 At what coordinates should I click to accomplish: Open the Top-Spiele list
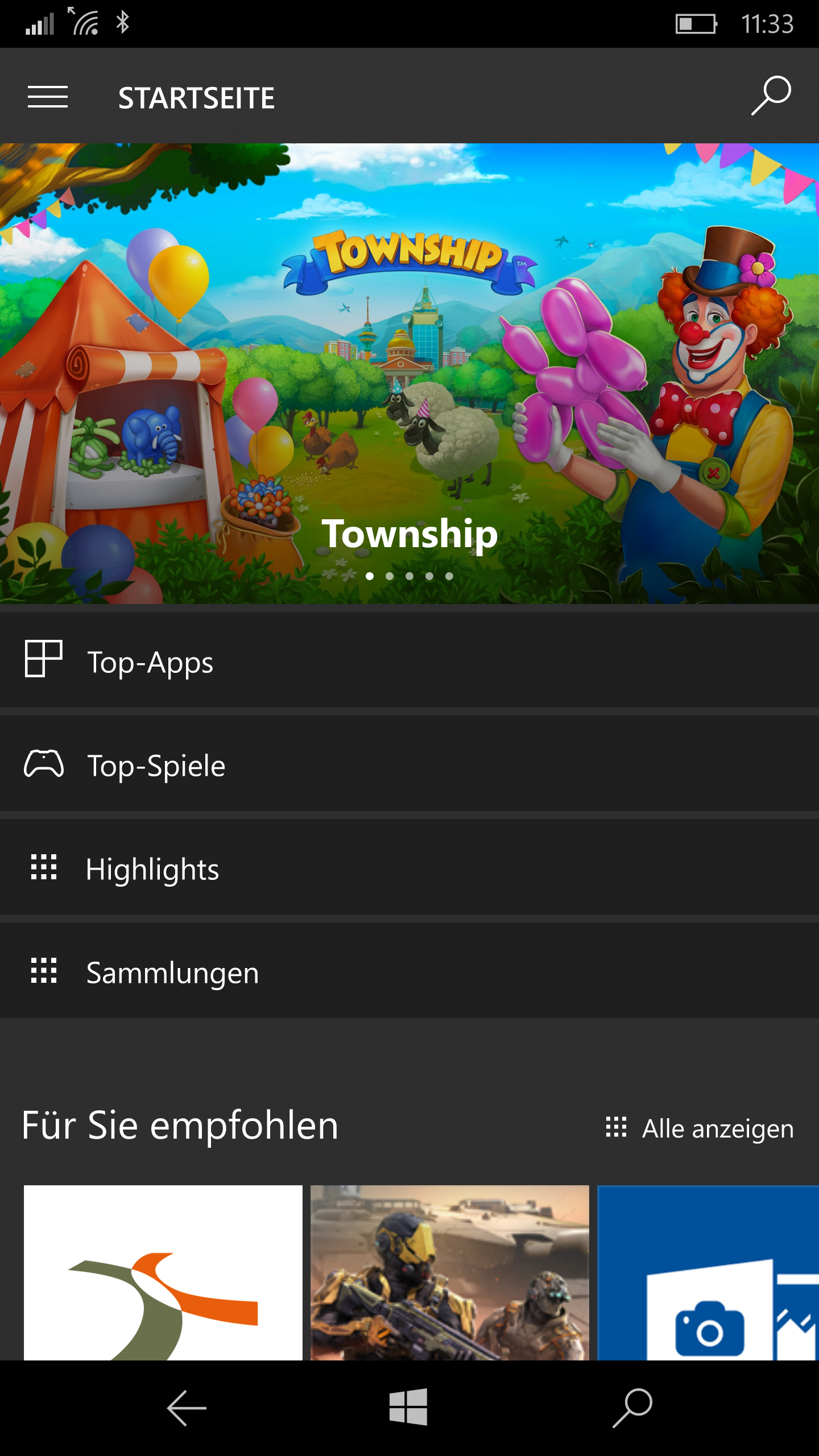click(409, 763)
